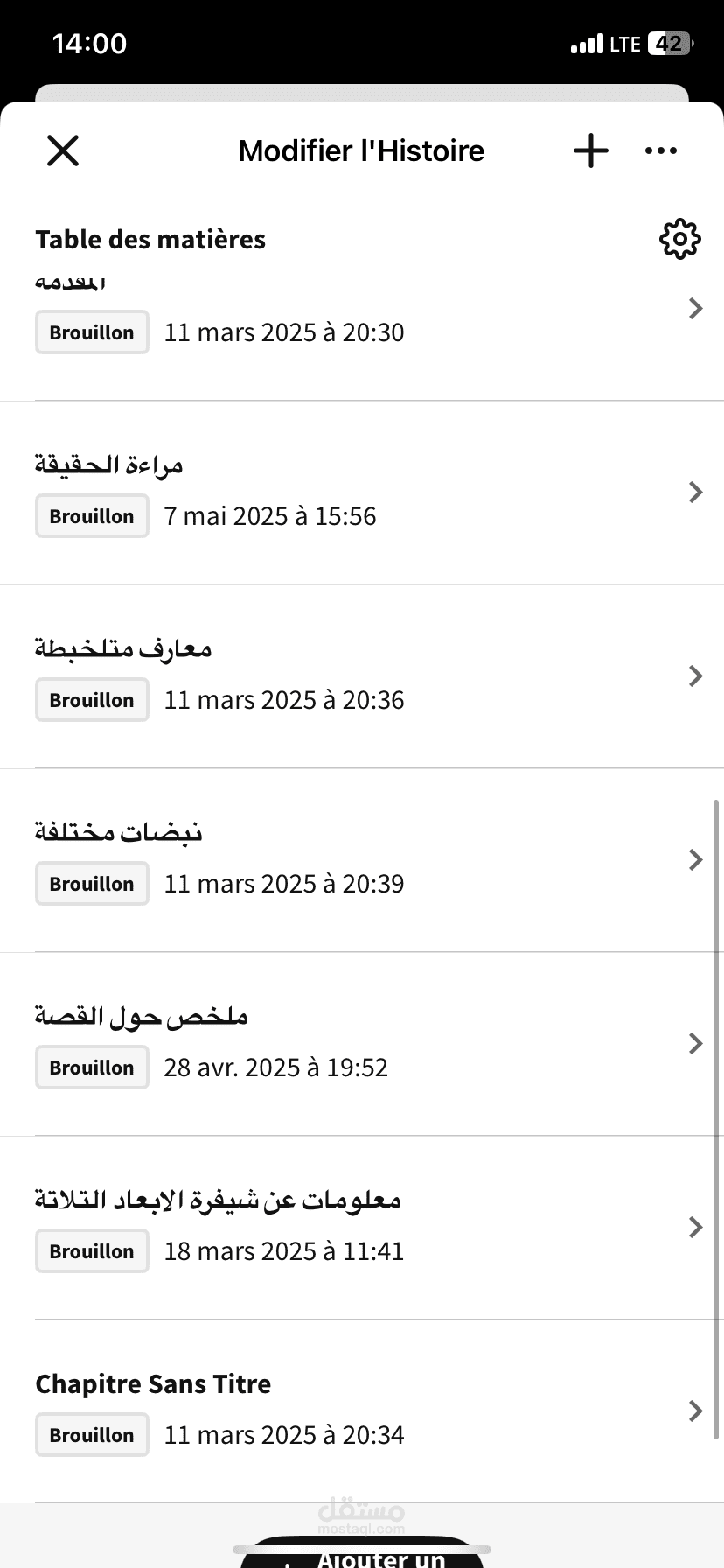Open table of contents settings gear

click(x=679, y=240)
